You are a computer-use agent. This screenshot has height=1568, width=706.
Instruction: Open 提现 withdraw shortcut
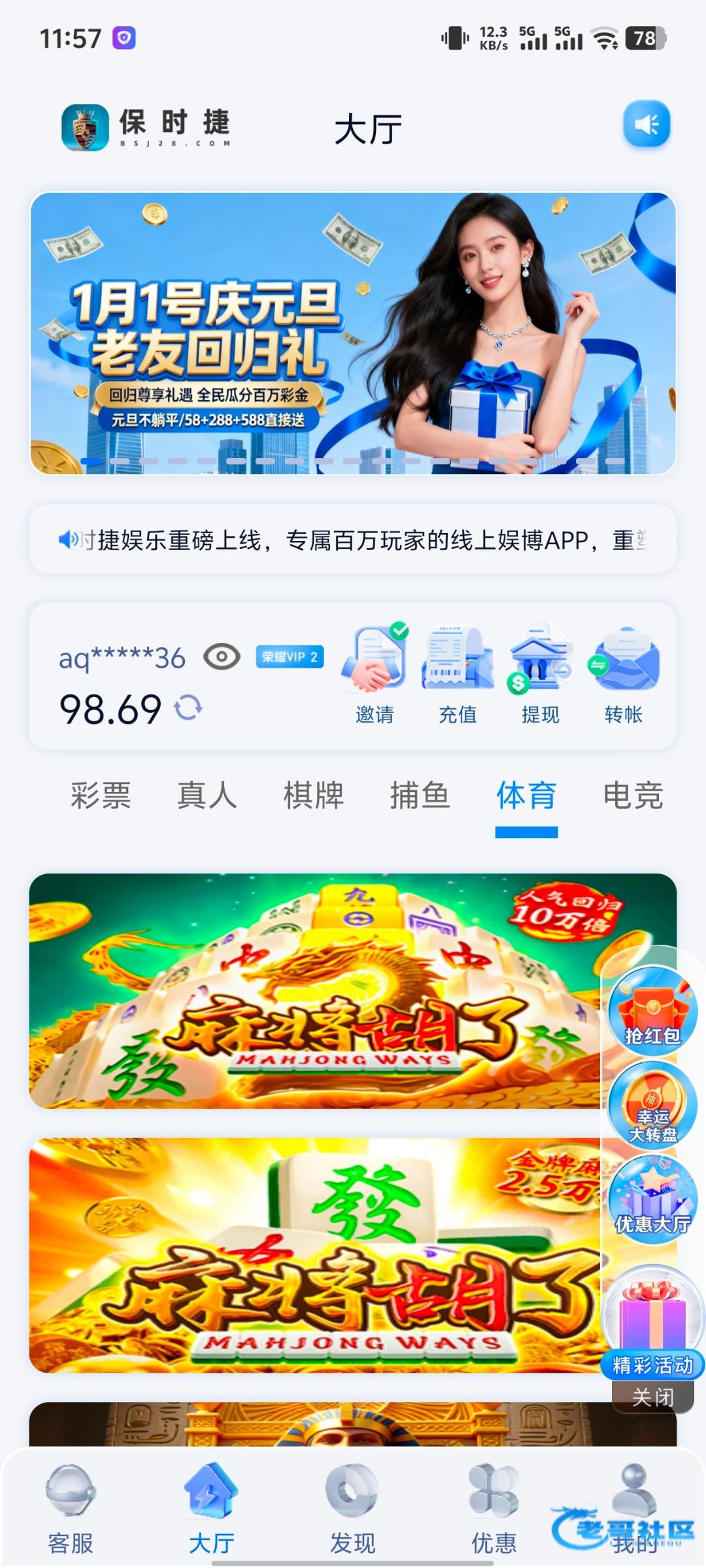pyautogui.click(x=541, y=675)
